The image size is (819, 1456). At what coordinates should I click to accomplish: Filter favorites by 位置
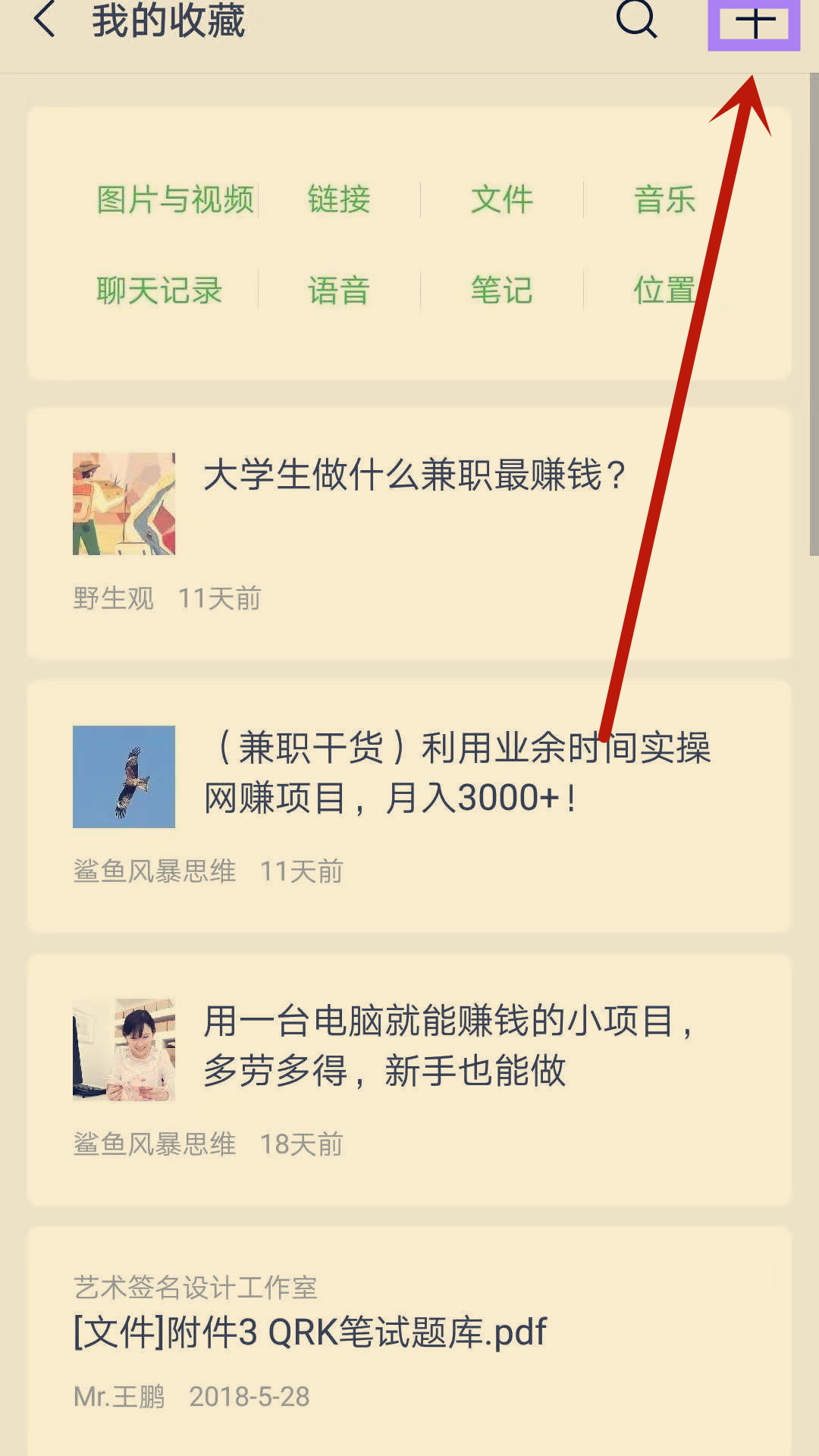(664, 290)
